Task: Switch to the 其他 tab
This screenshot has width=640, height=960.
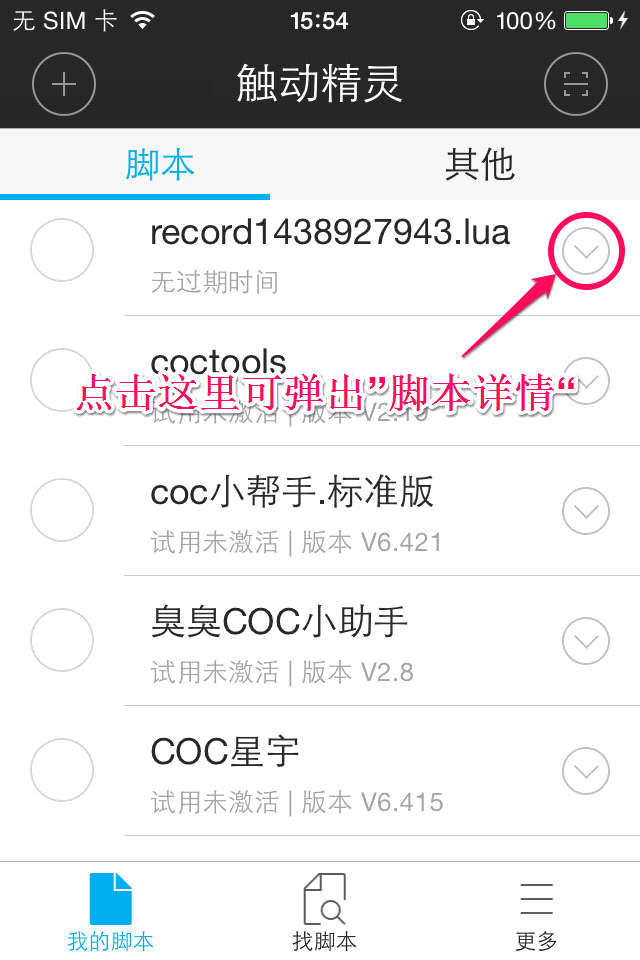Action: (479, 165)
